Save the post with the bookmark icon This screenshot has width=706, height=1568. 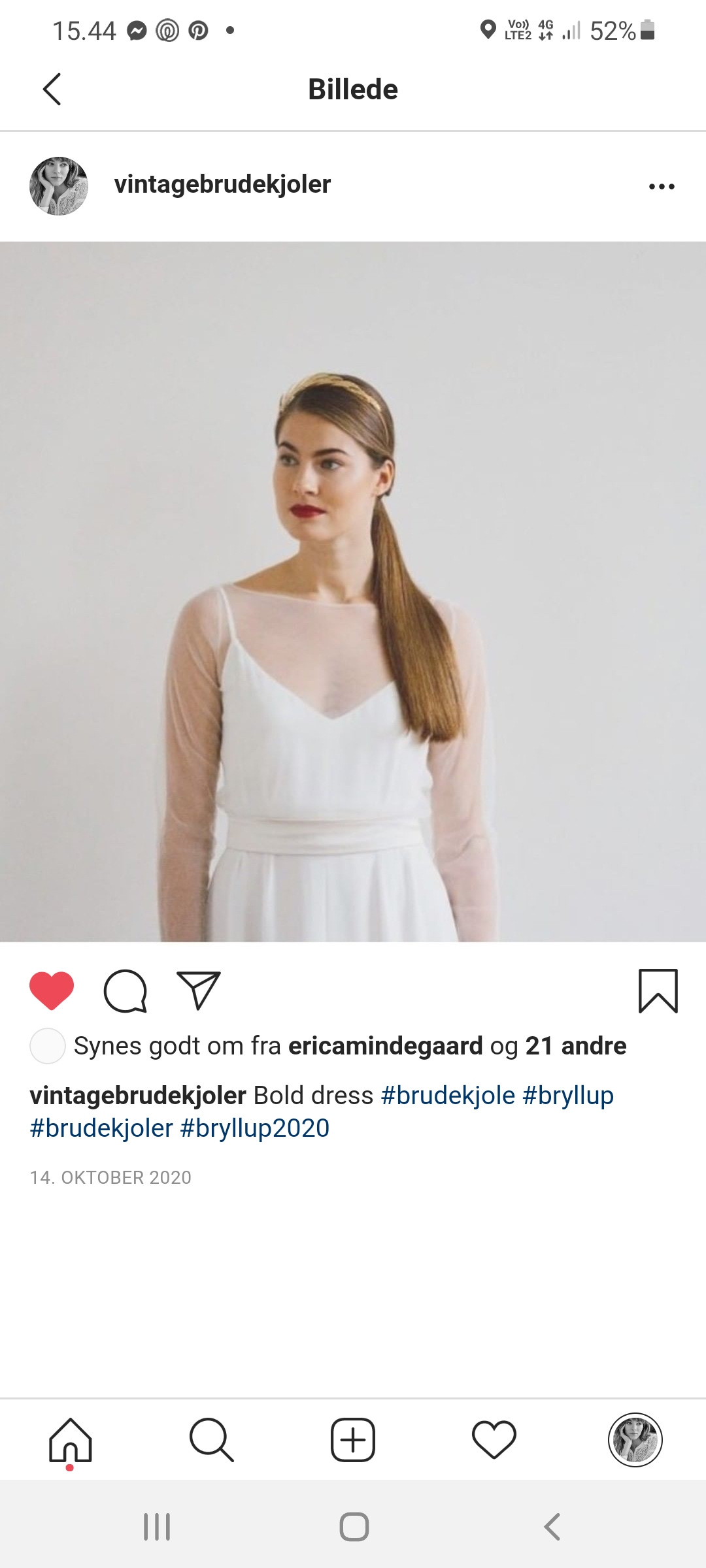pyautogui.click(x=658, y=990)
